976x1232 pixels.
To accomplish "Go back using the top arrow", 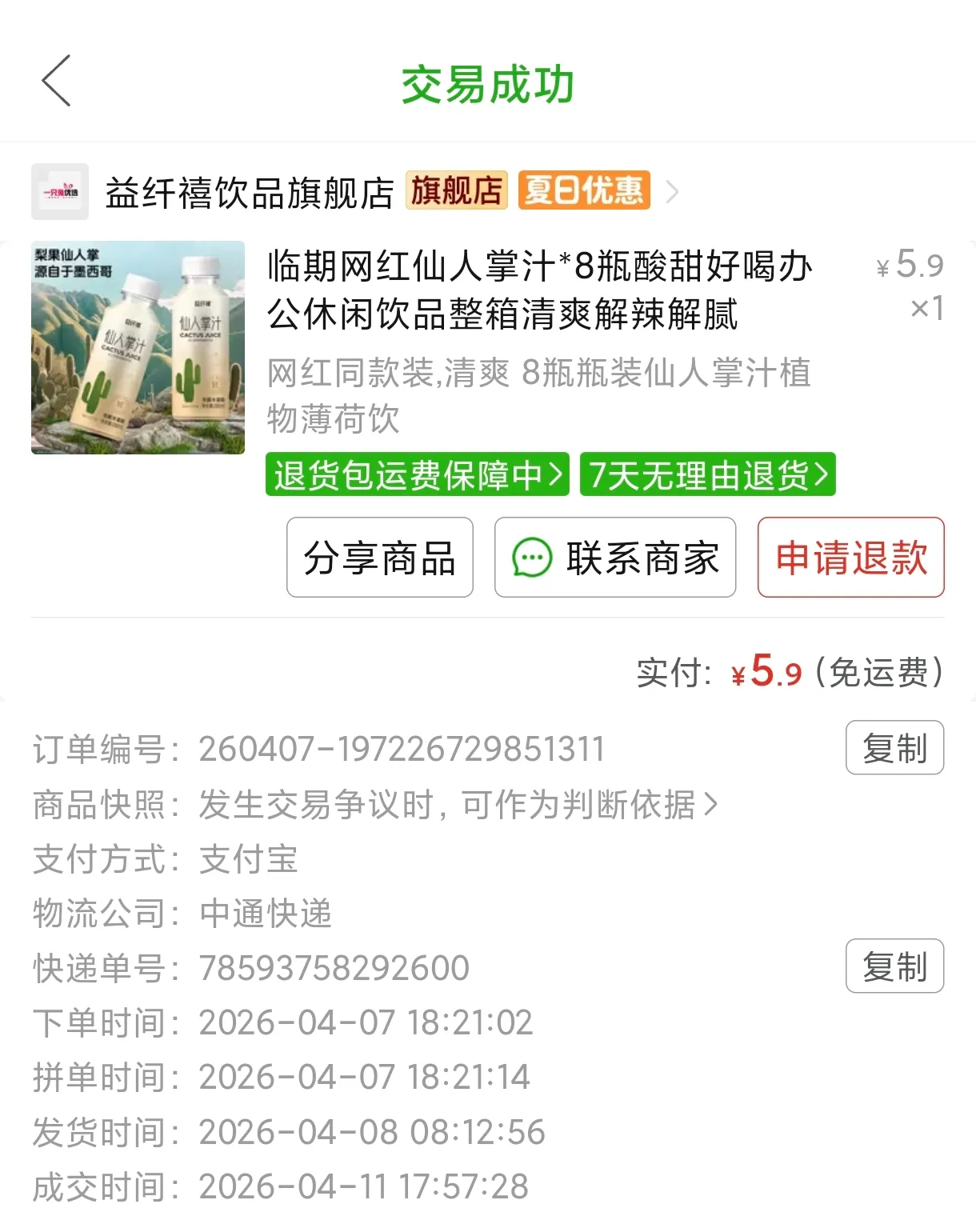I will (57, 81).
